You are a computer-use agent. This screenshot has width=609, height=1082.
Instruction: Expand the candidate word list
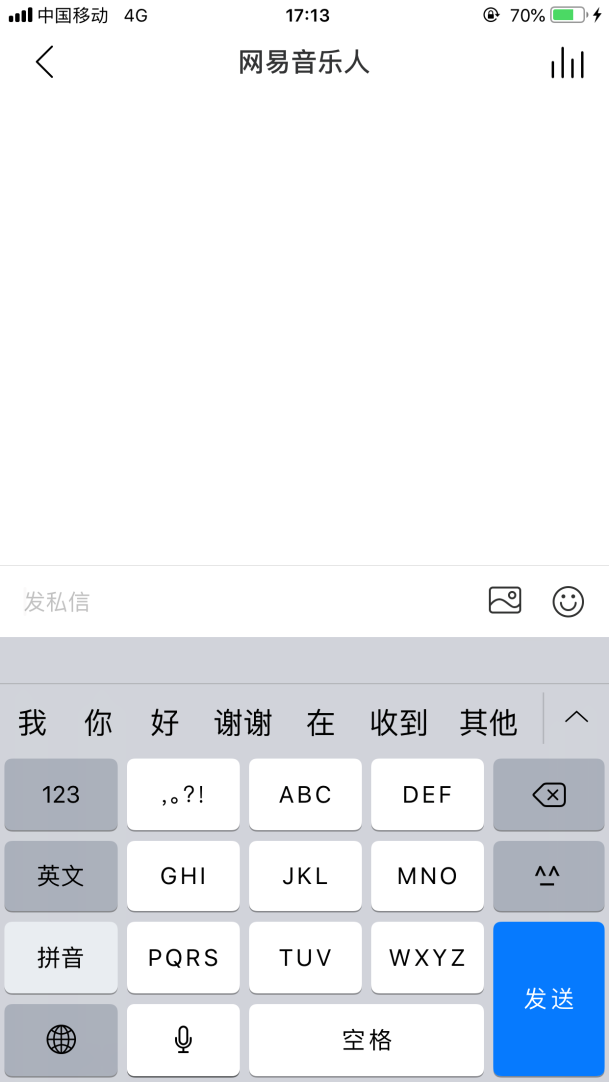click(x=576, y=717)
